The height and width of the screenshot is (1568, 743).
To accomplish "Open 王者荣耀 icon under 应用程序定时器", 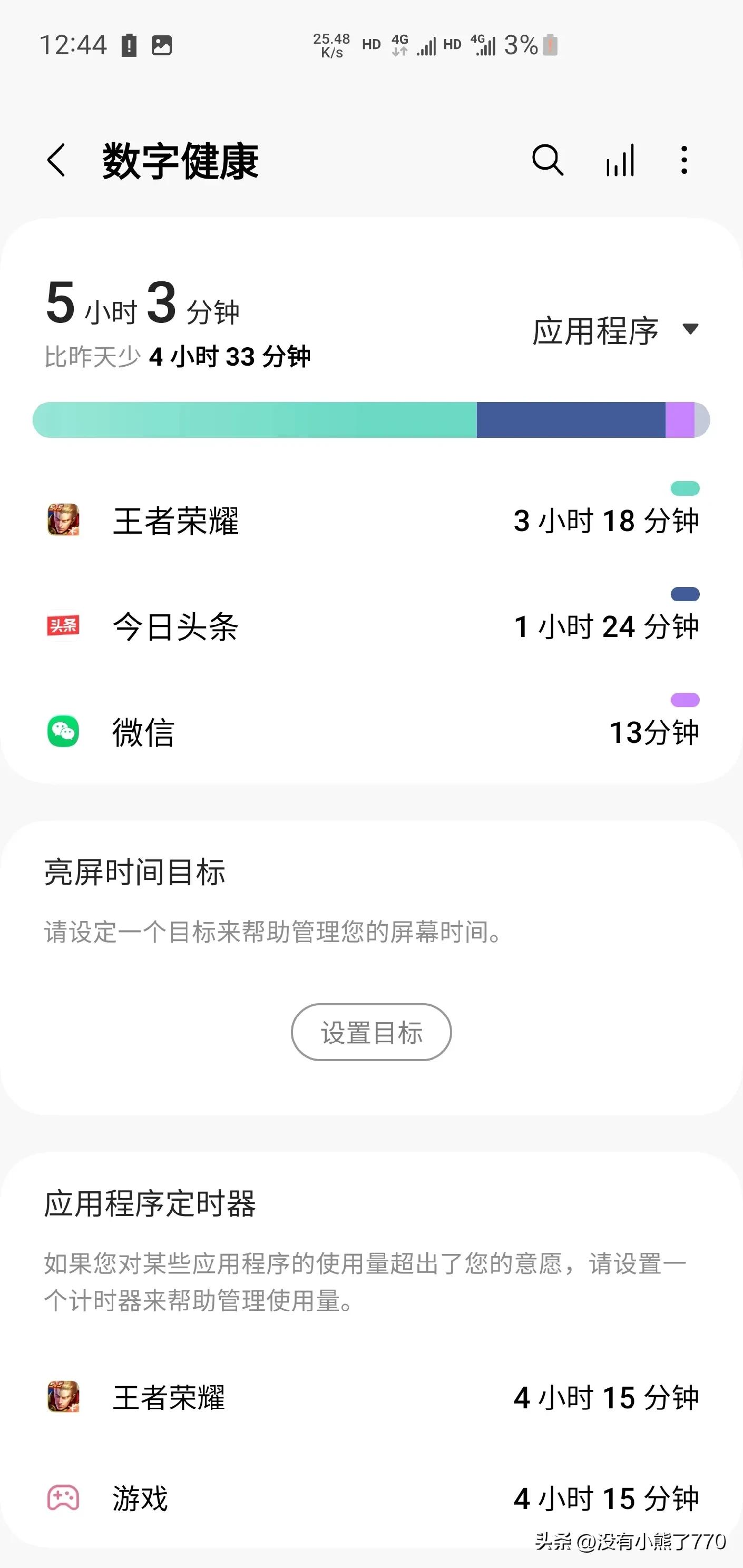I will [x=63, y=1399].
